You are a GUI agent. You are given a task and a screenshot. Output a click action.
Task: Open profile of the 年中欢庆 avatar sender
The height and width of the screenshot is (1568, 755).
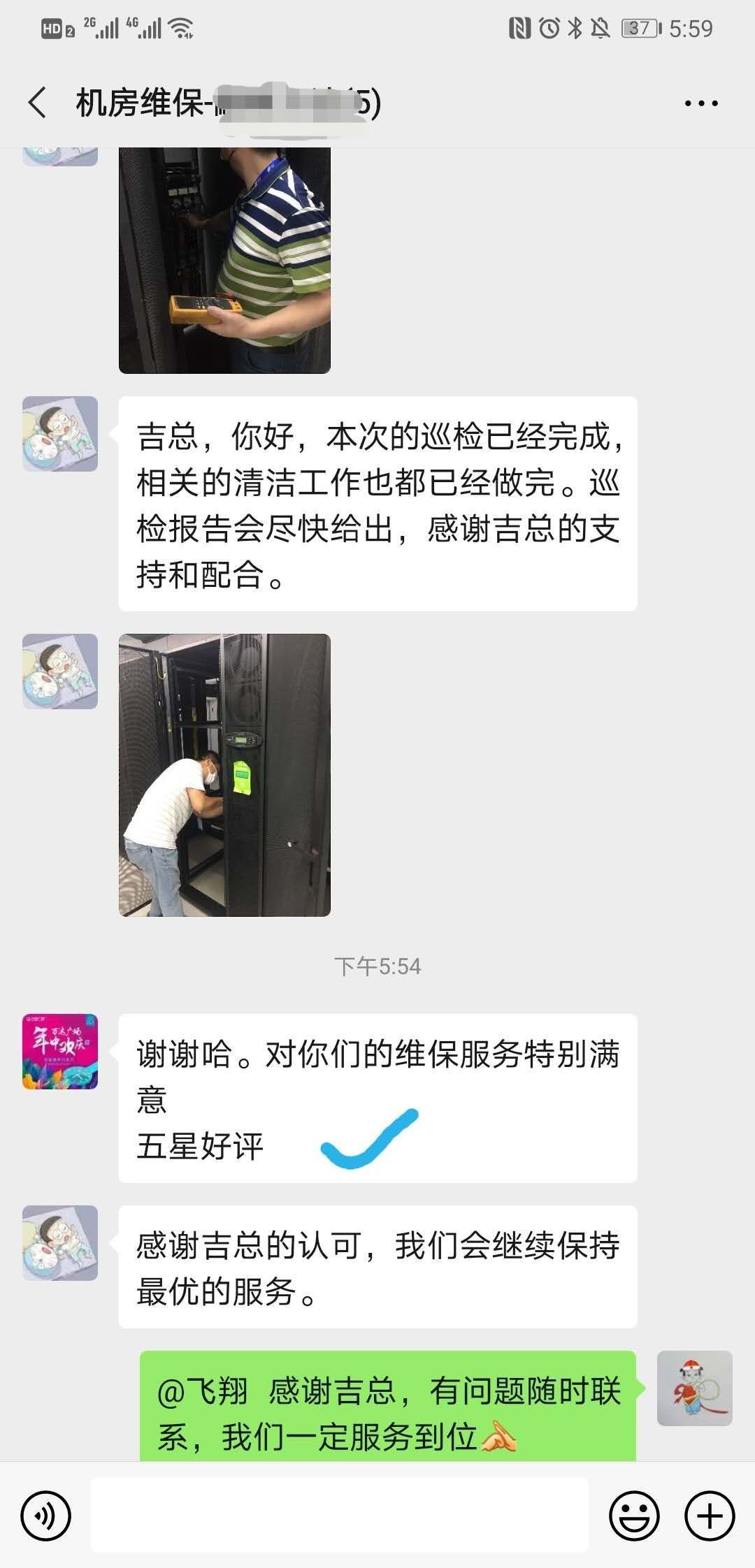pyautogui.click(x=60, y=1051)
